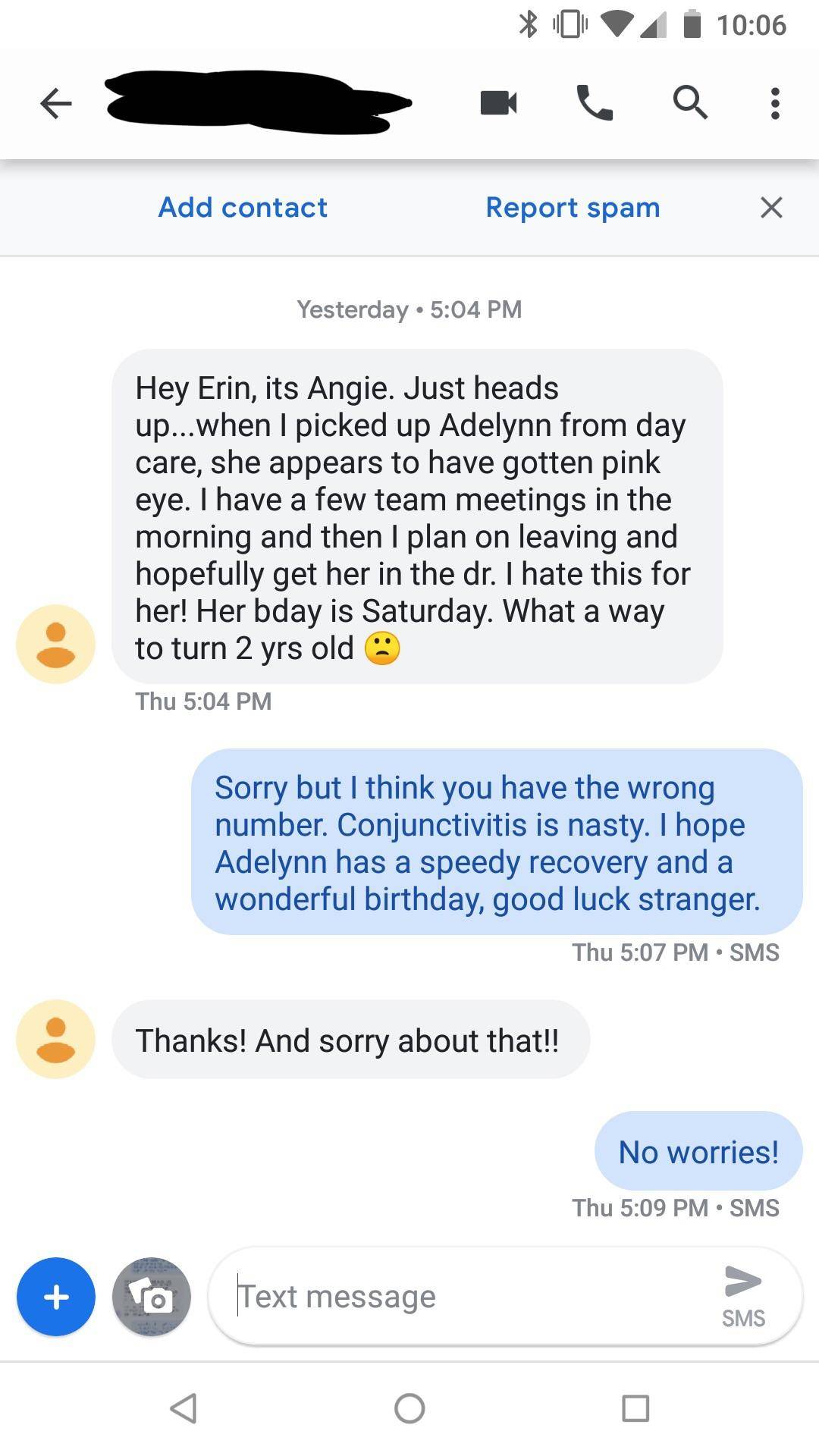
Task: Report this sender as spam
Action: click(x=573, y=207)
